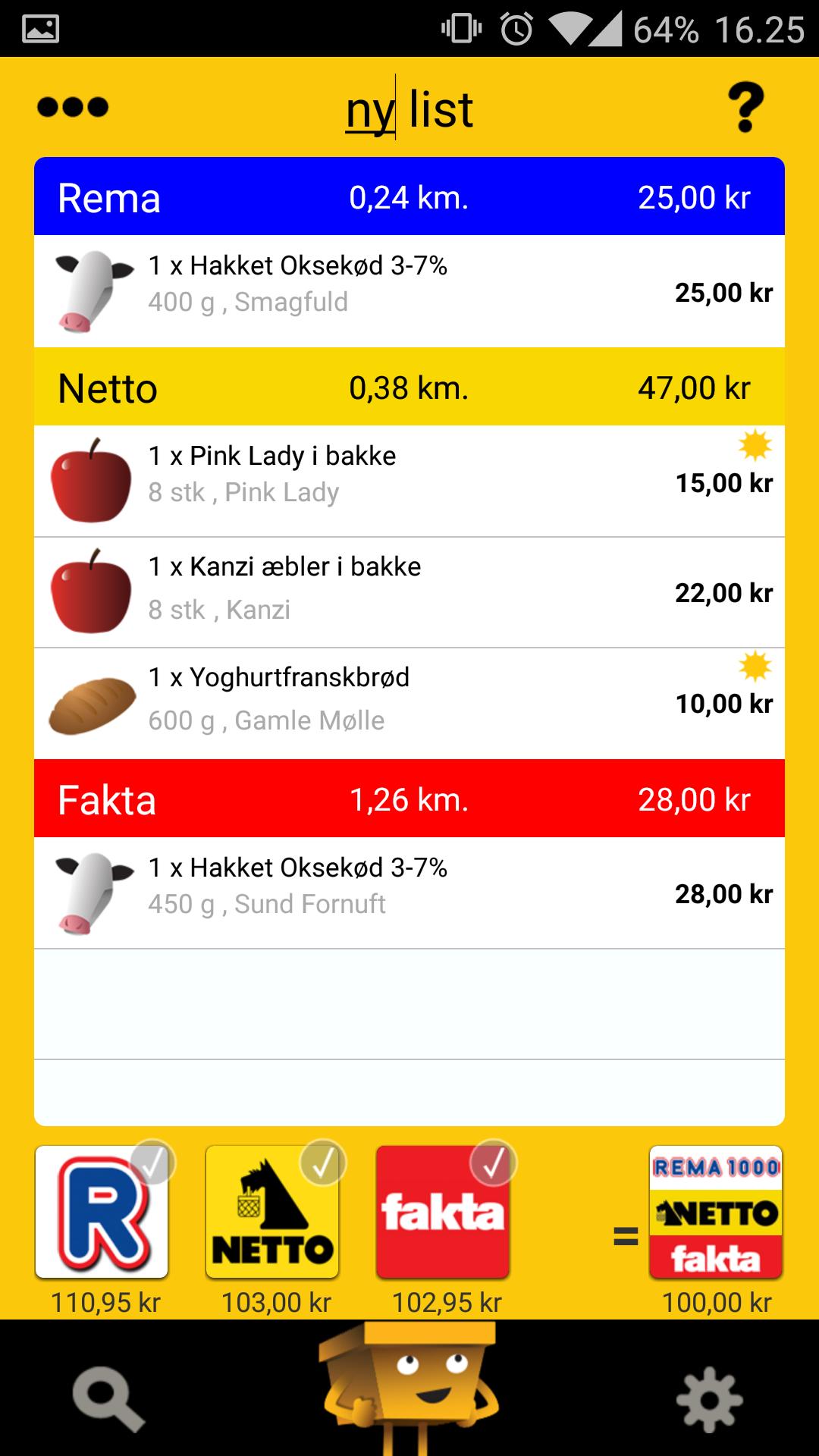This screenshot has height=1456, width=819.
Task: Select the combined stores total tile
Action: pyautogui.click(x=716, y=1212)
